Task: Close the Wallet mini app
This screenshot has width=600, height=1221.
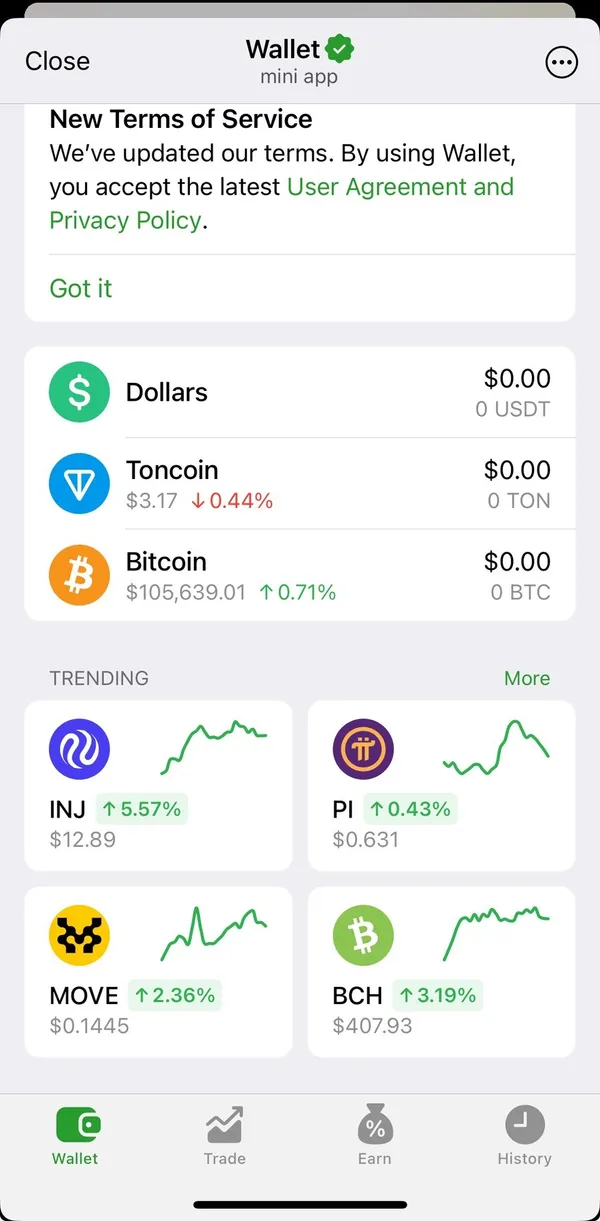Action: (x=57, y=61)
